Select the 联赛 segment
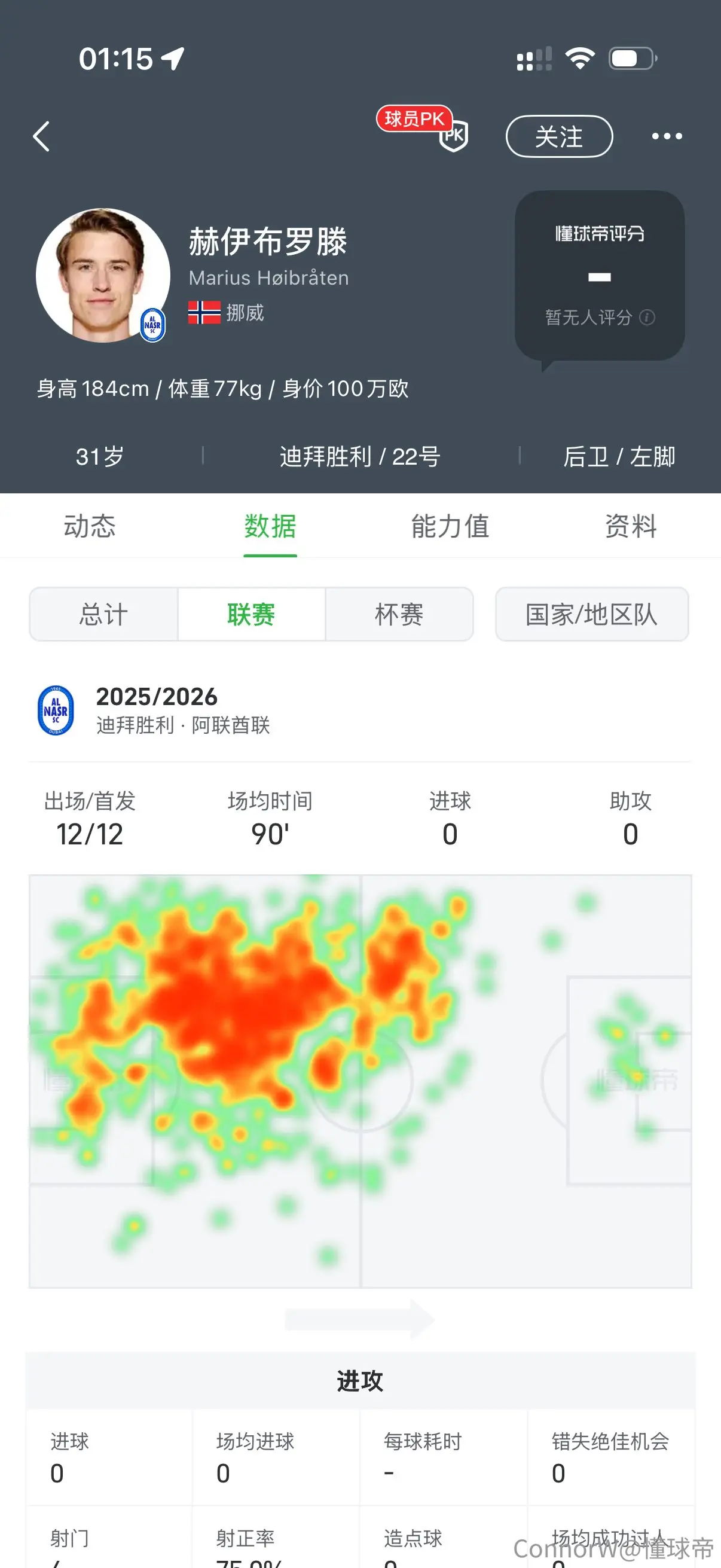721x1568 pixels. 251,614
